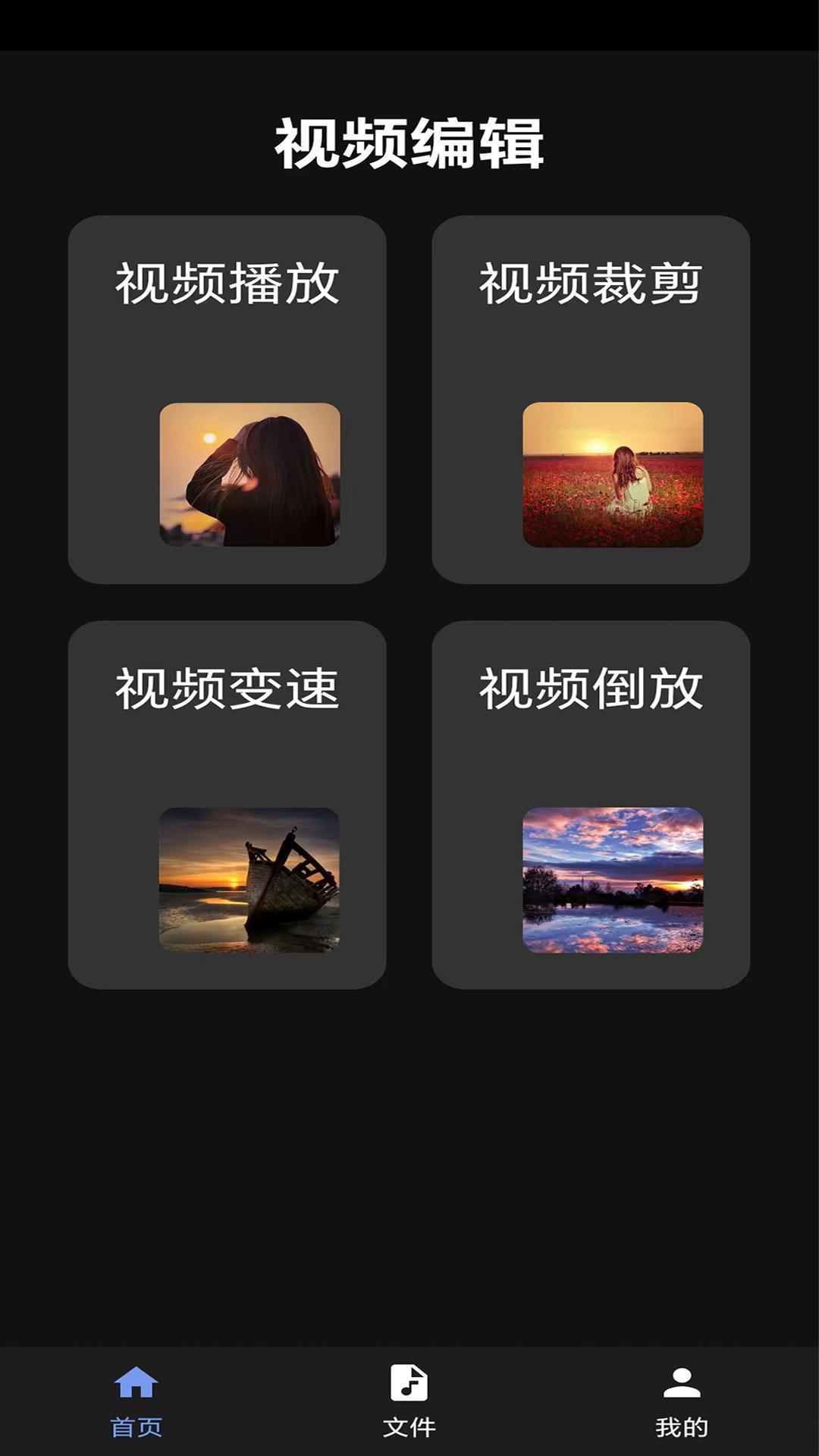Tap the 视频裁剪 card title text
Screen dimensions: 819x1456
(591, 283)
